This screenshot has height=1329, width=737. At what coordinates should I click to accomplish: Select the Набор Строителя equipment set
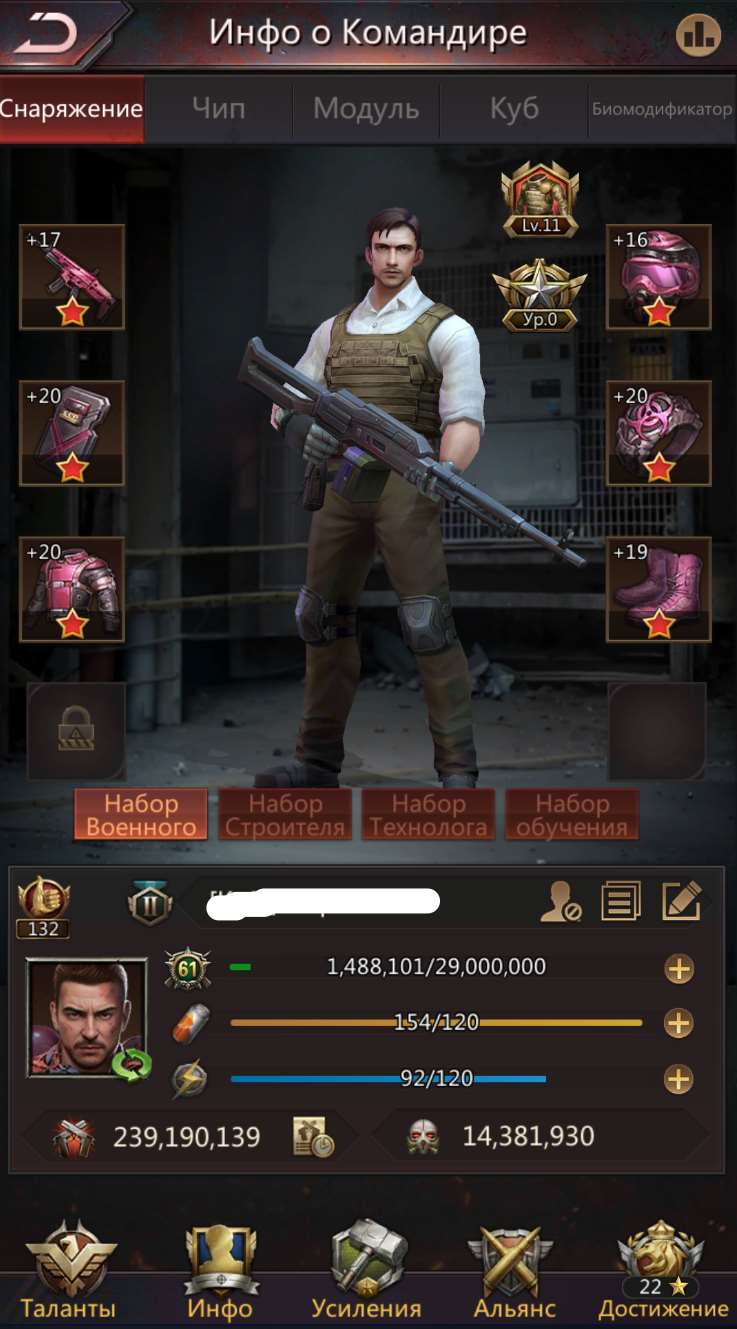coord(285,815)
